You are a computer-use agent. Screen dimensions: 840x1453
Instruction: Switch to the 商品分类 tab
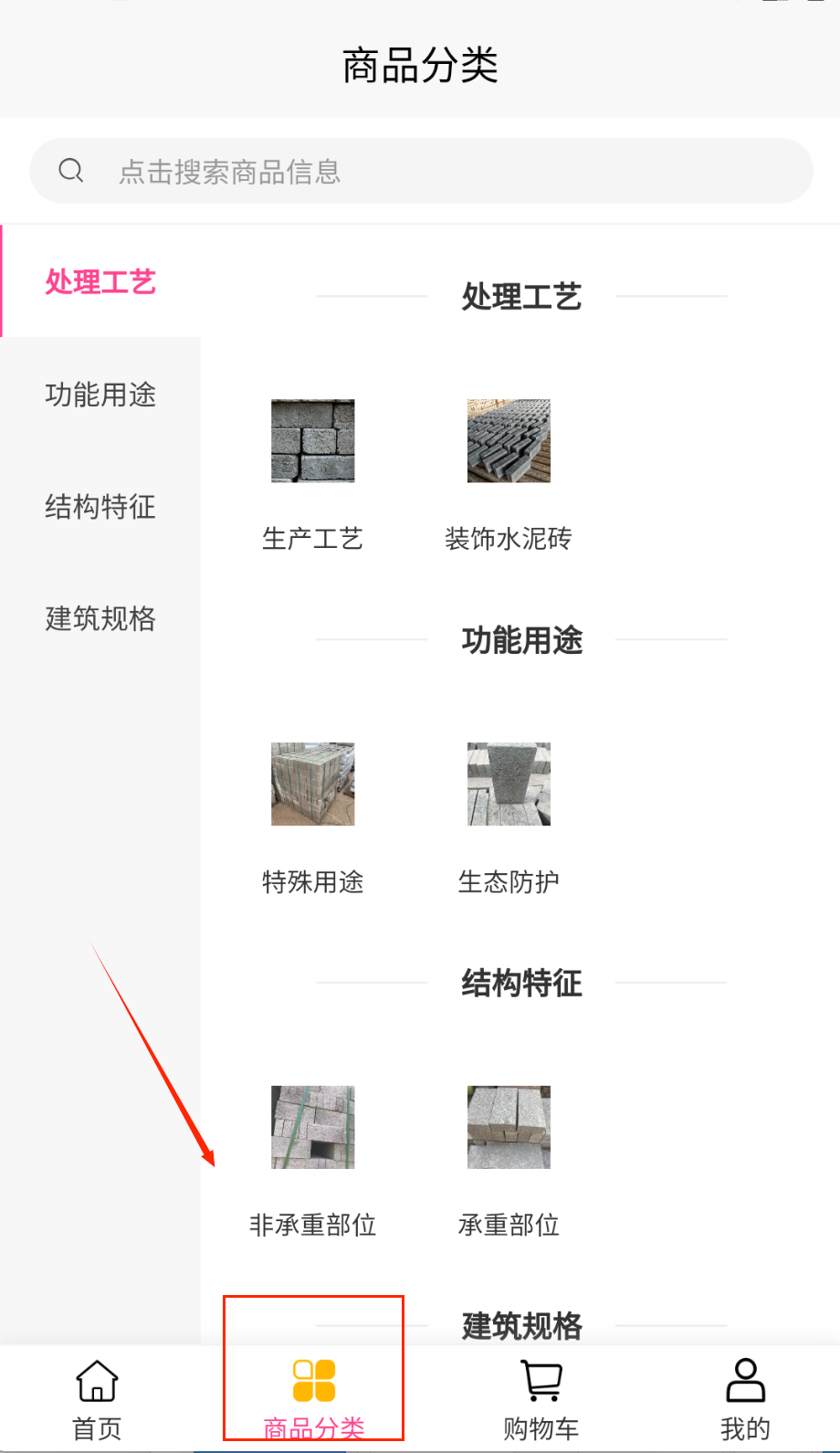tap(313, 1398)
